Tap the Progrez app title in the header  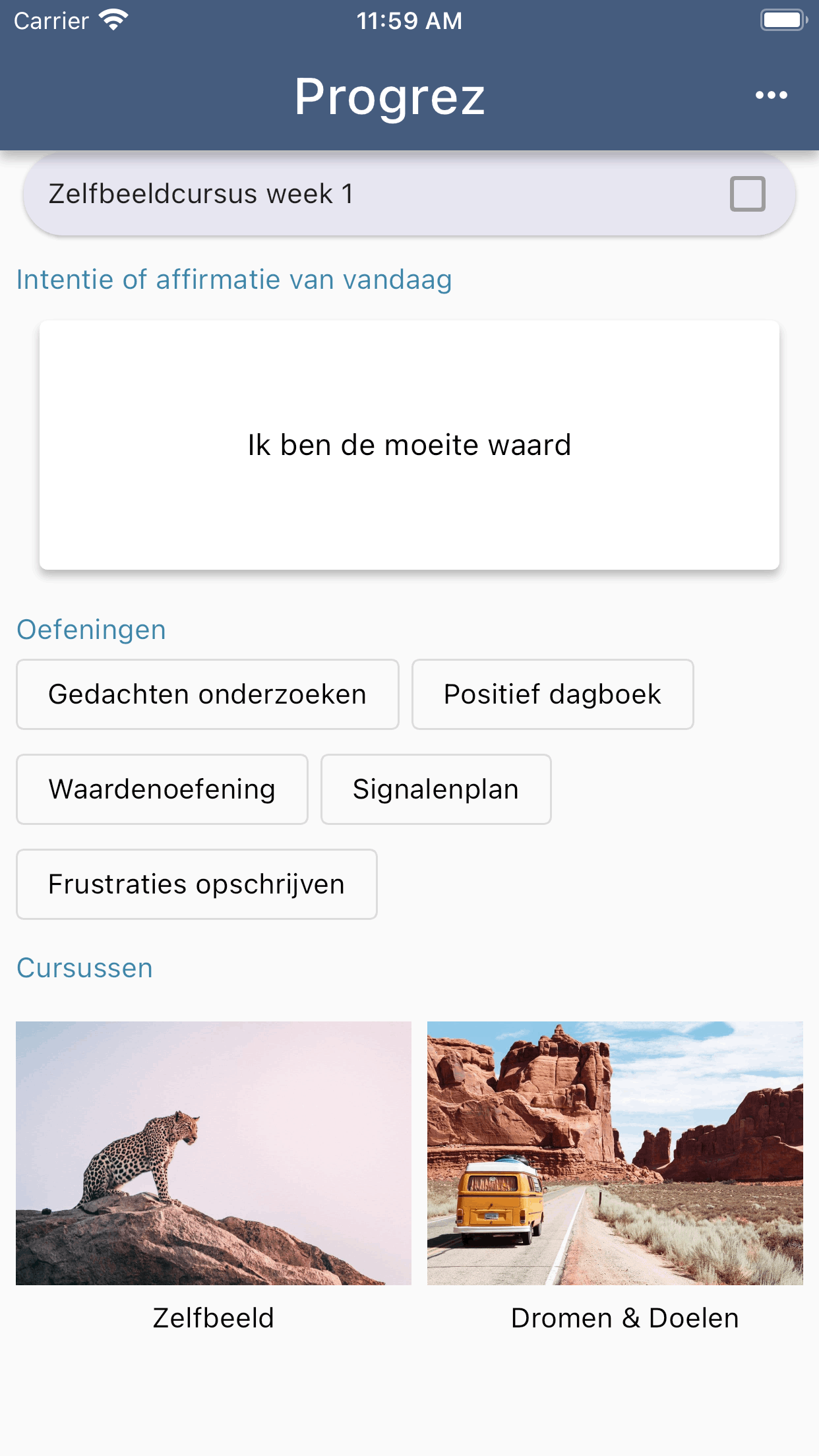[389, 96]
